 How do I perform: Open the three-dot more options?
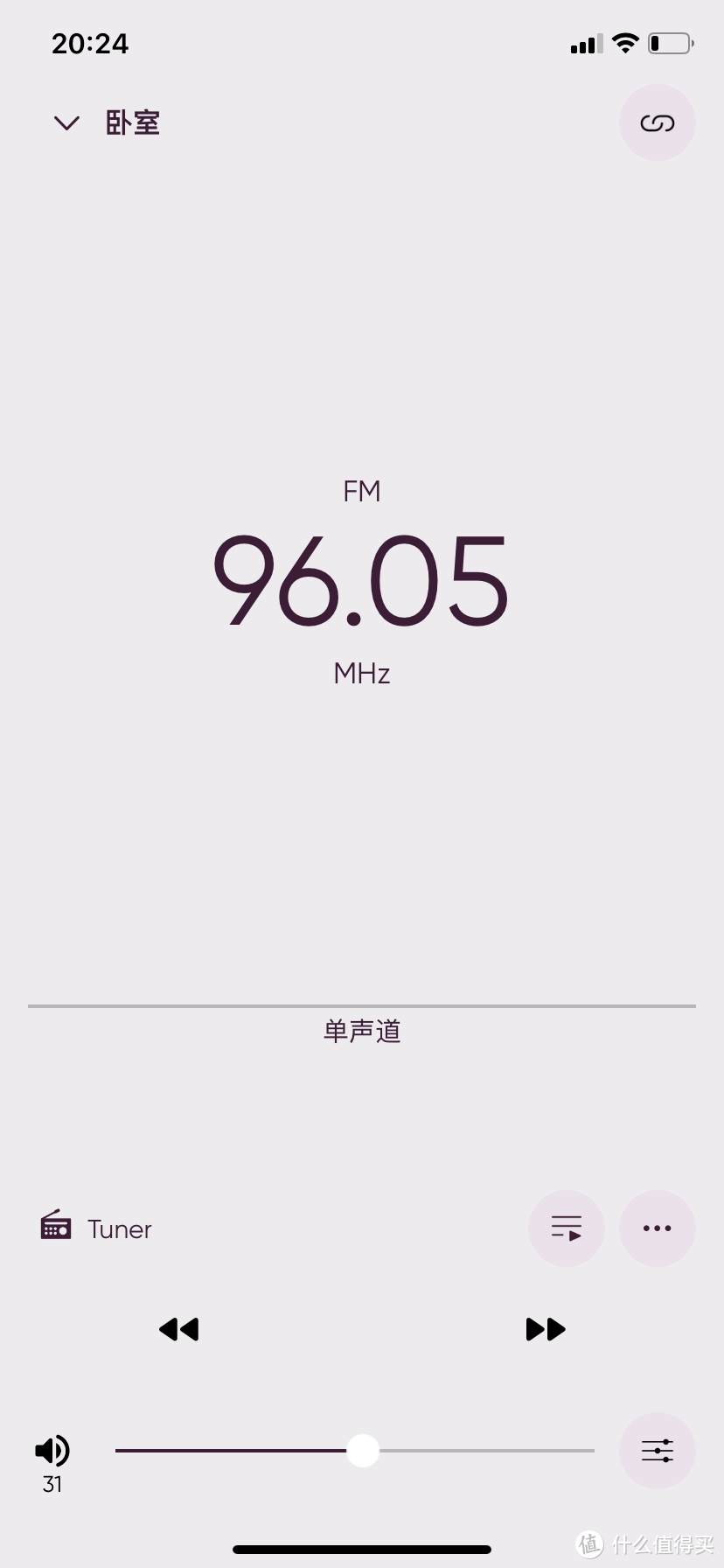657,1228
